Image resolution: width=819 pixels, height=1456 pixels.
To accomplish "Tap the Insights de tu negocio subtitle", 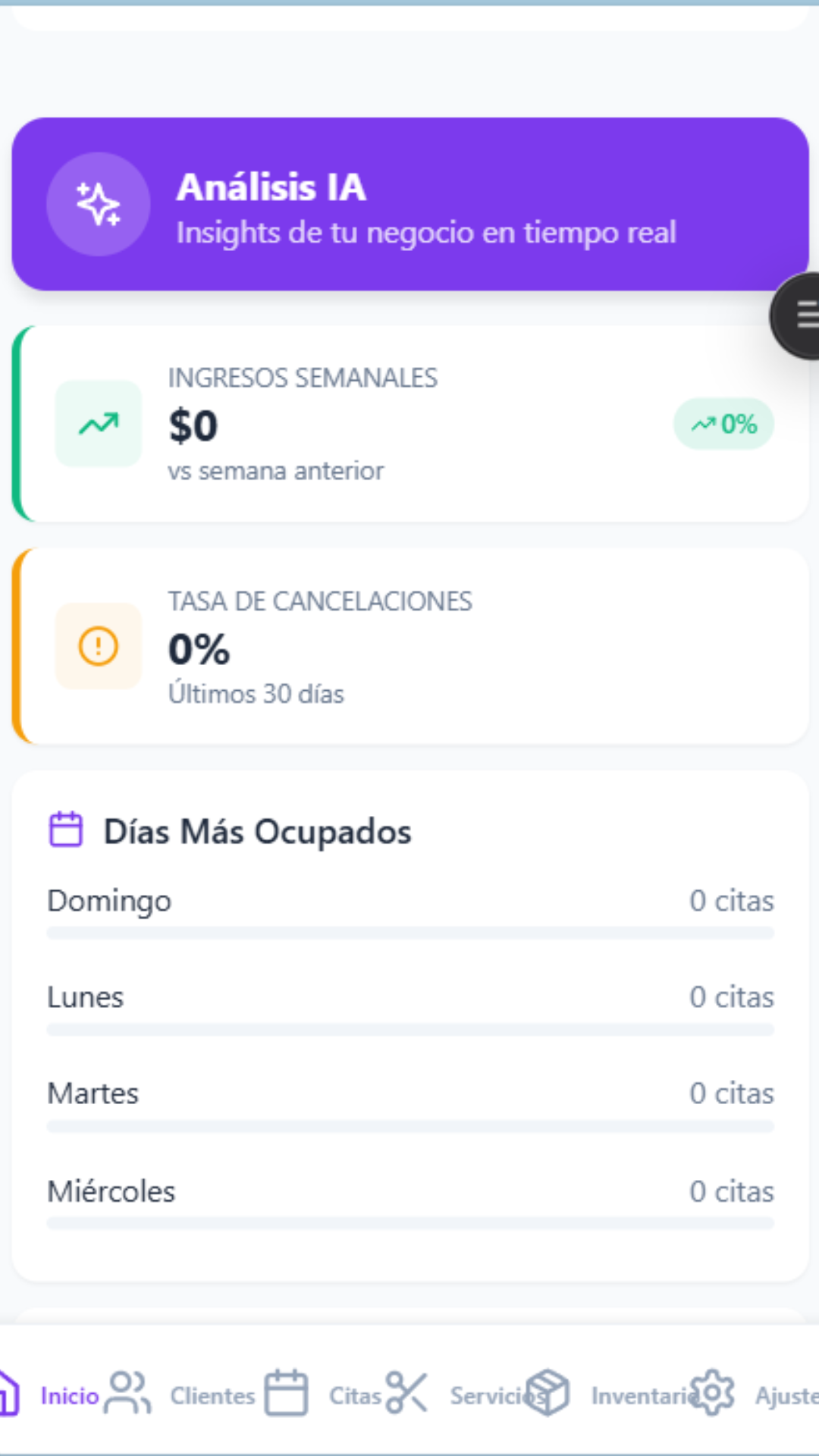I will tap(426, 234).
